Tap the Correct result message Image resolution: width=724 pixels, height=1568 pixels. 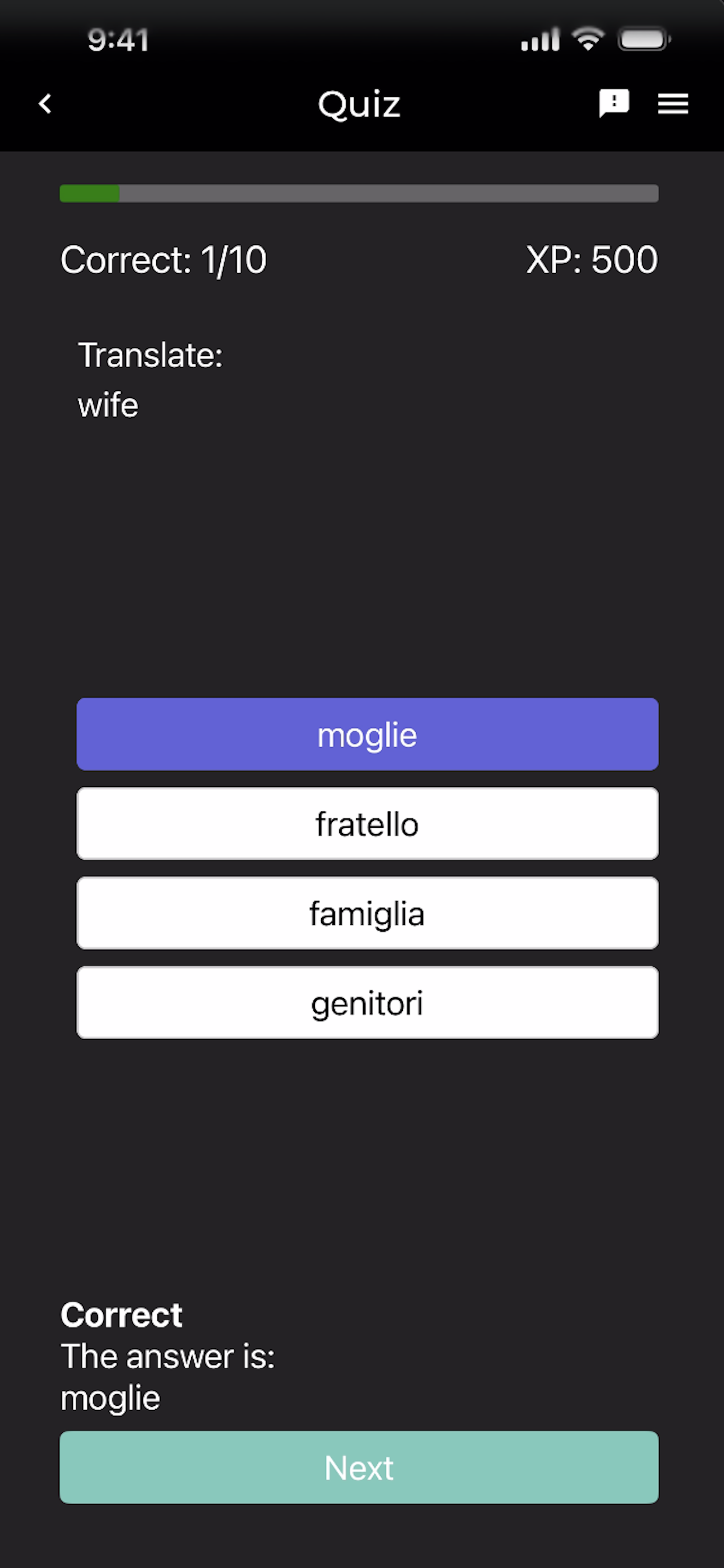coord(121,1314)
